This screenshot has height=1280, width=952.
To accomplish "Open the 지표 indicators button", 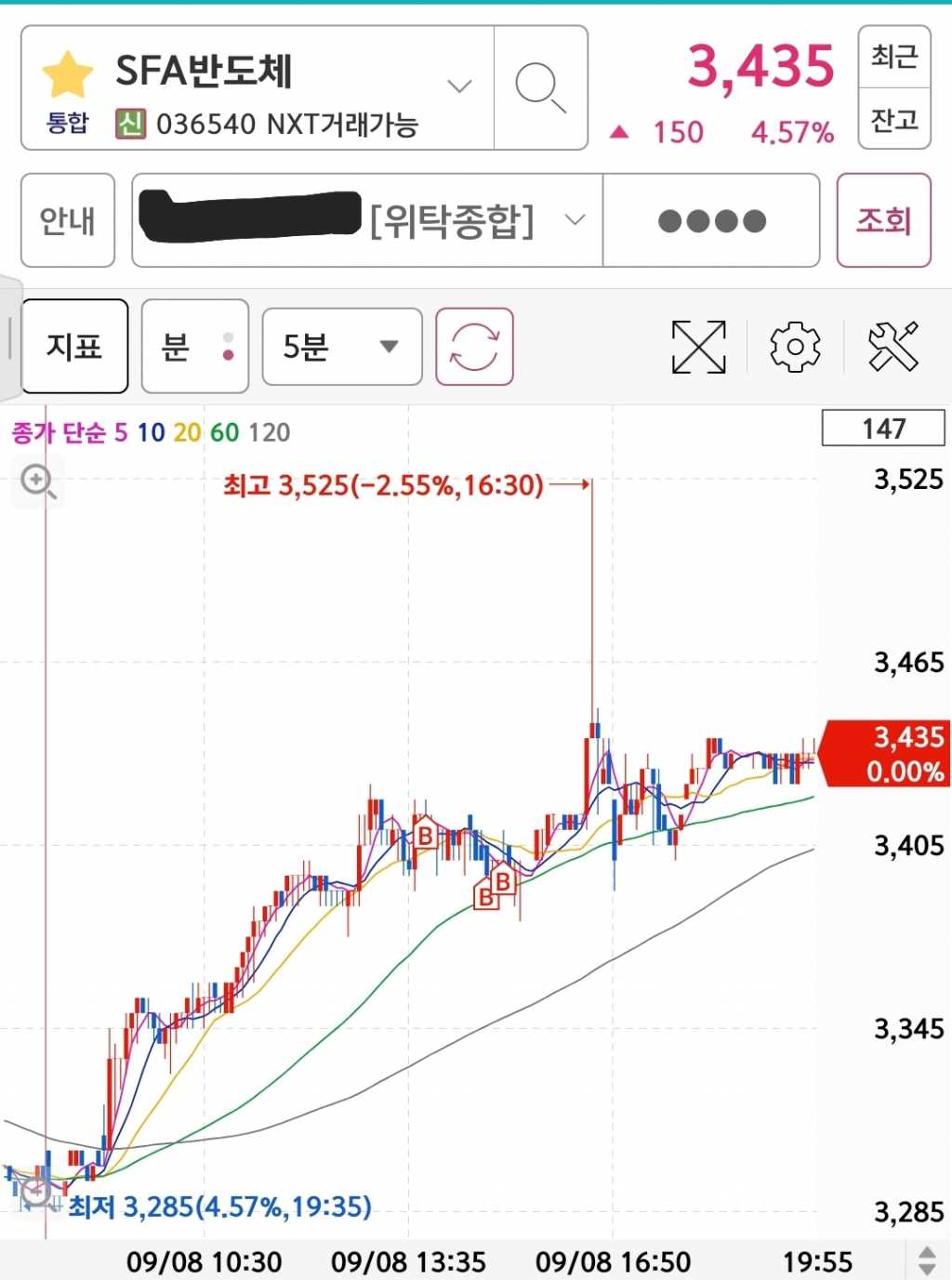I will (x=74, y=347).
